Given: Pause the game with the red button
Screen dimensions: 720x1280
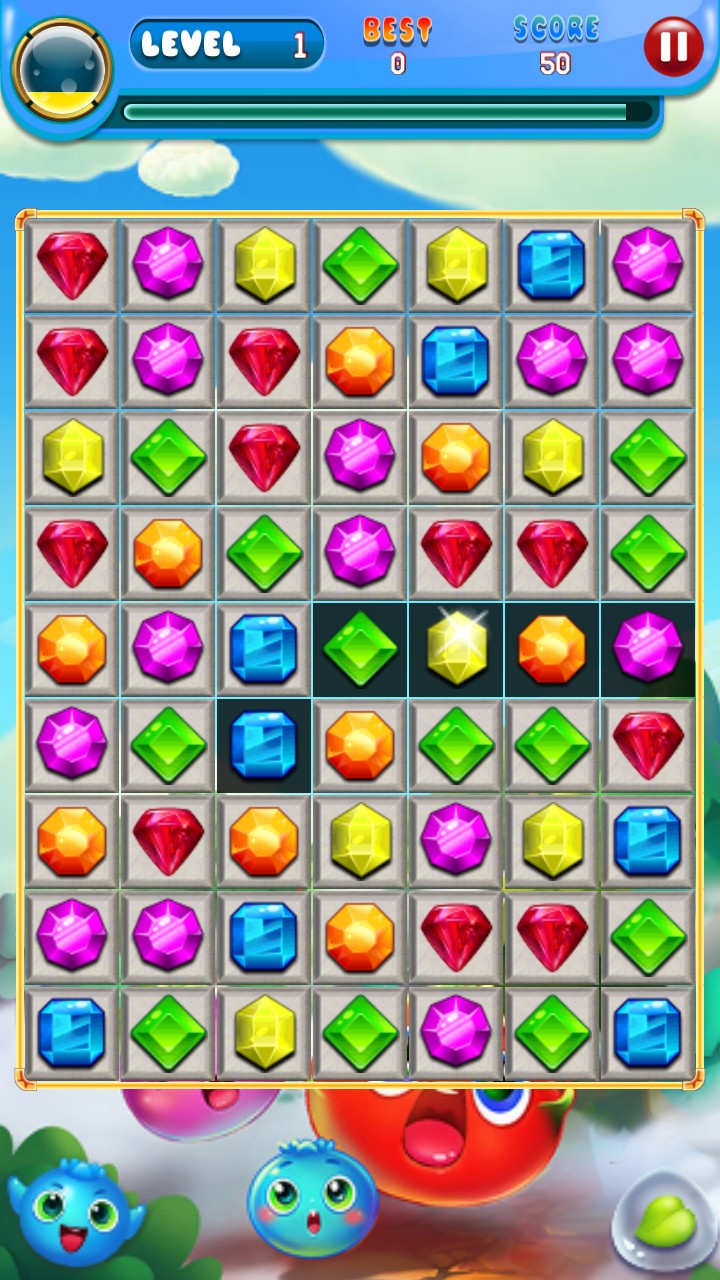Looking at the screenshot, I should pos(673,47).
